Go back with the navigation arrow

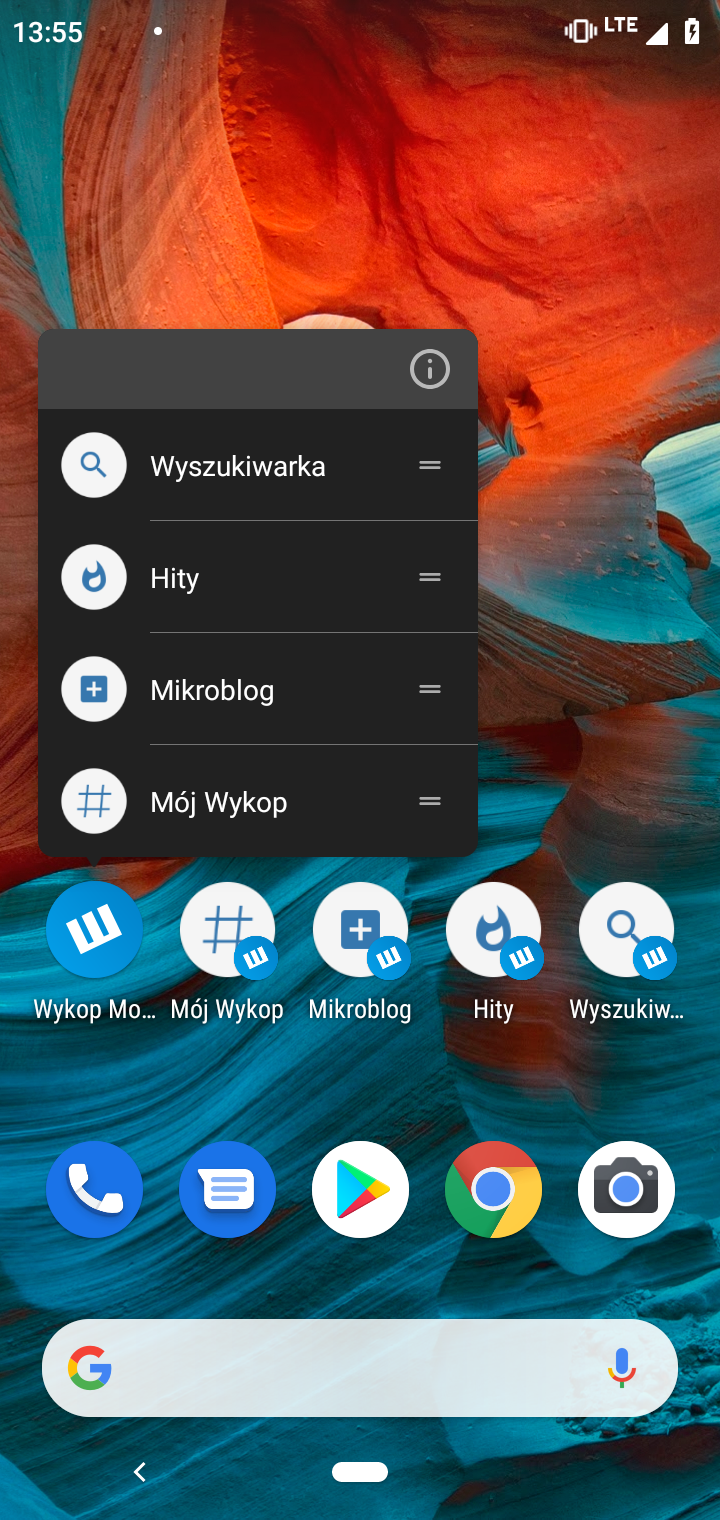coord(140,1471)
